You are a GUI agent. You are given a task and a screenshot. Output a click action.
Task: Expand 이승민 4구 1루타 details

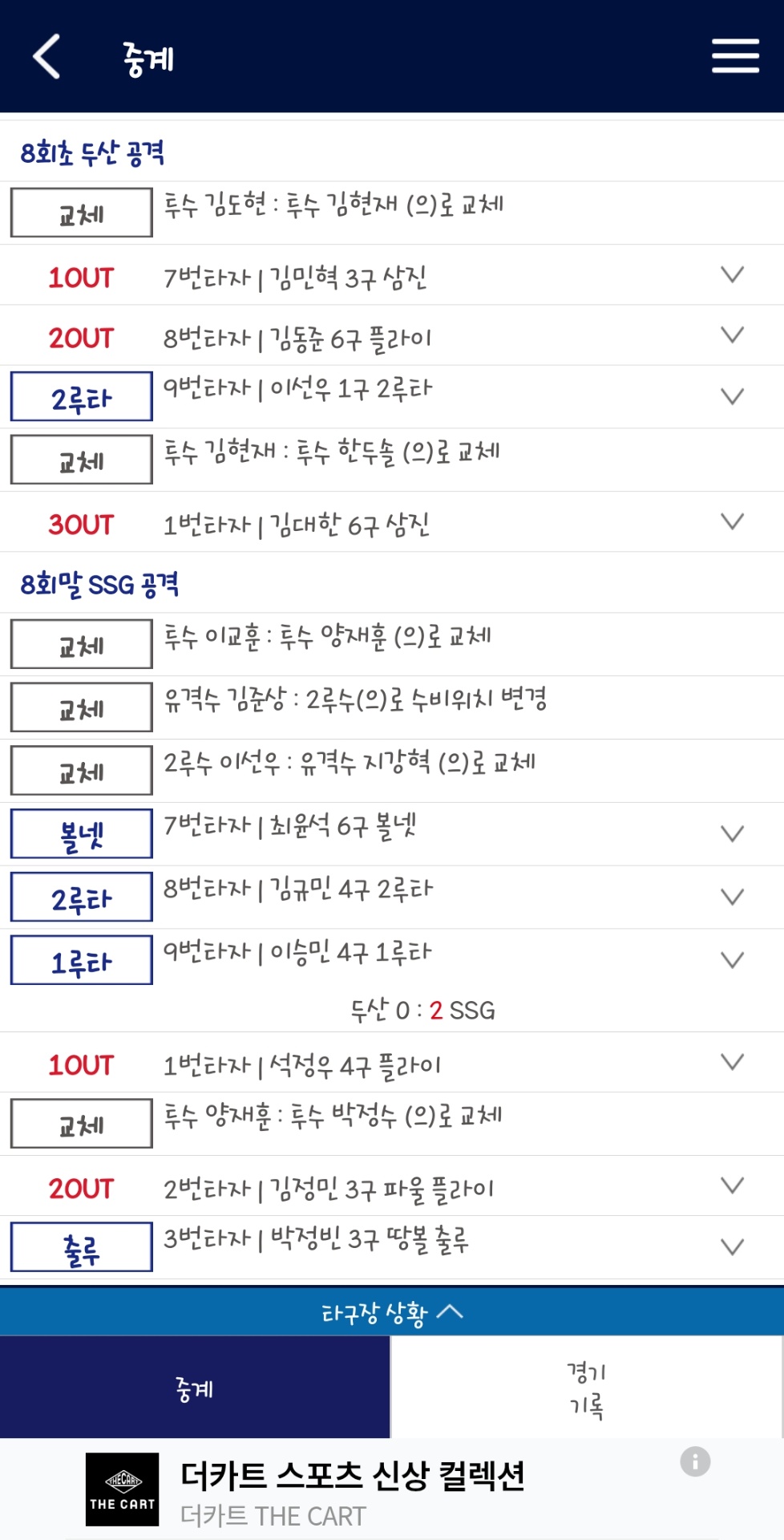[732, 960]
